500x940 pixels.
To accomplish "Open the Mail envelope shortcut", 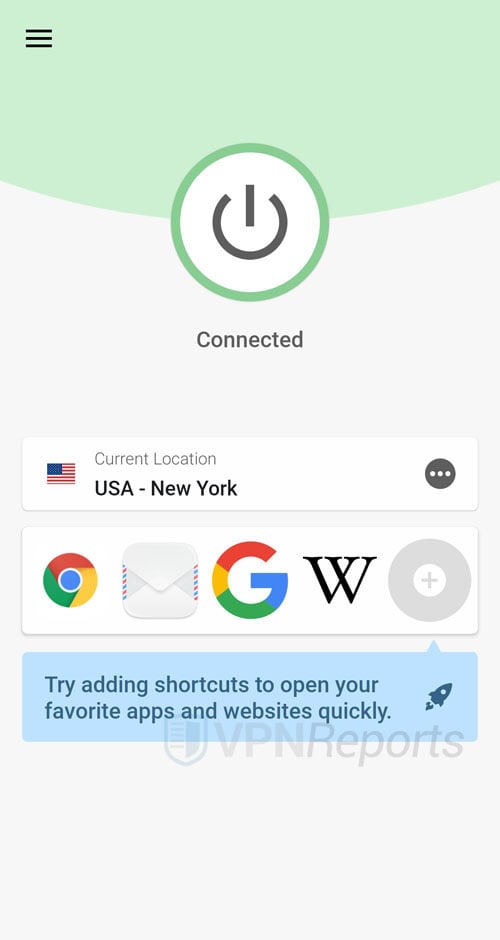I will point(160,580).
